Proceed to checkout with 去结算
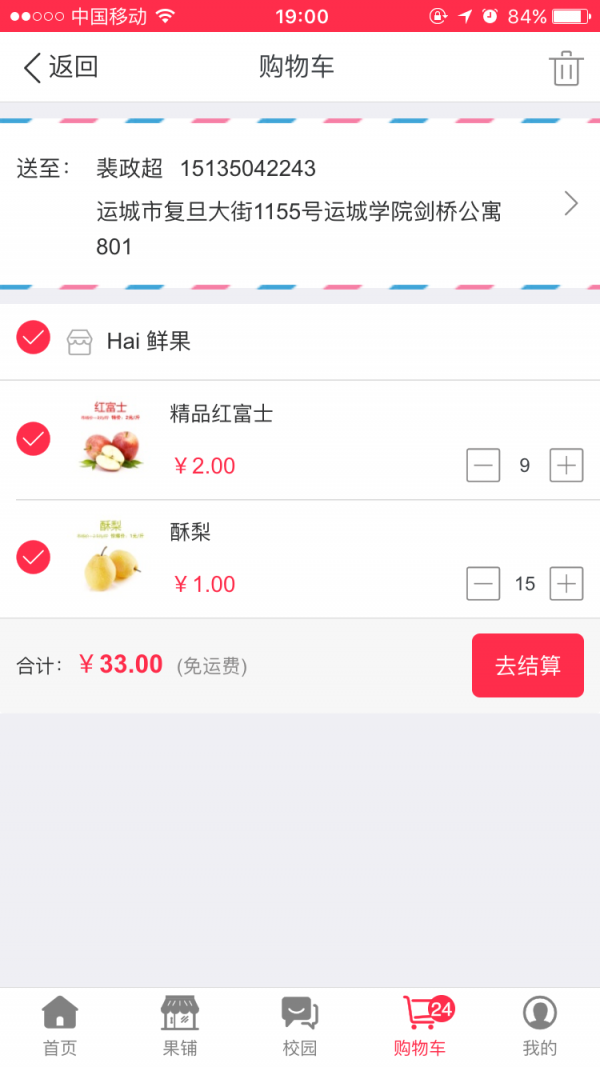 click(527, 665)
